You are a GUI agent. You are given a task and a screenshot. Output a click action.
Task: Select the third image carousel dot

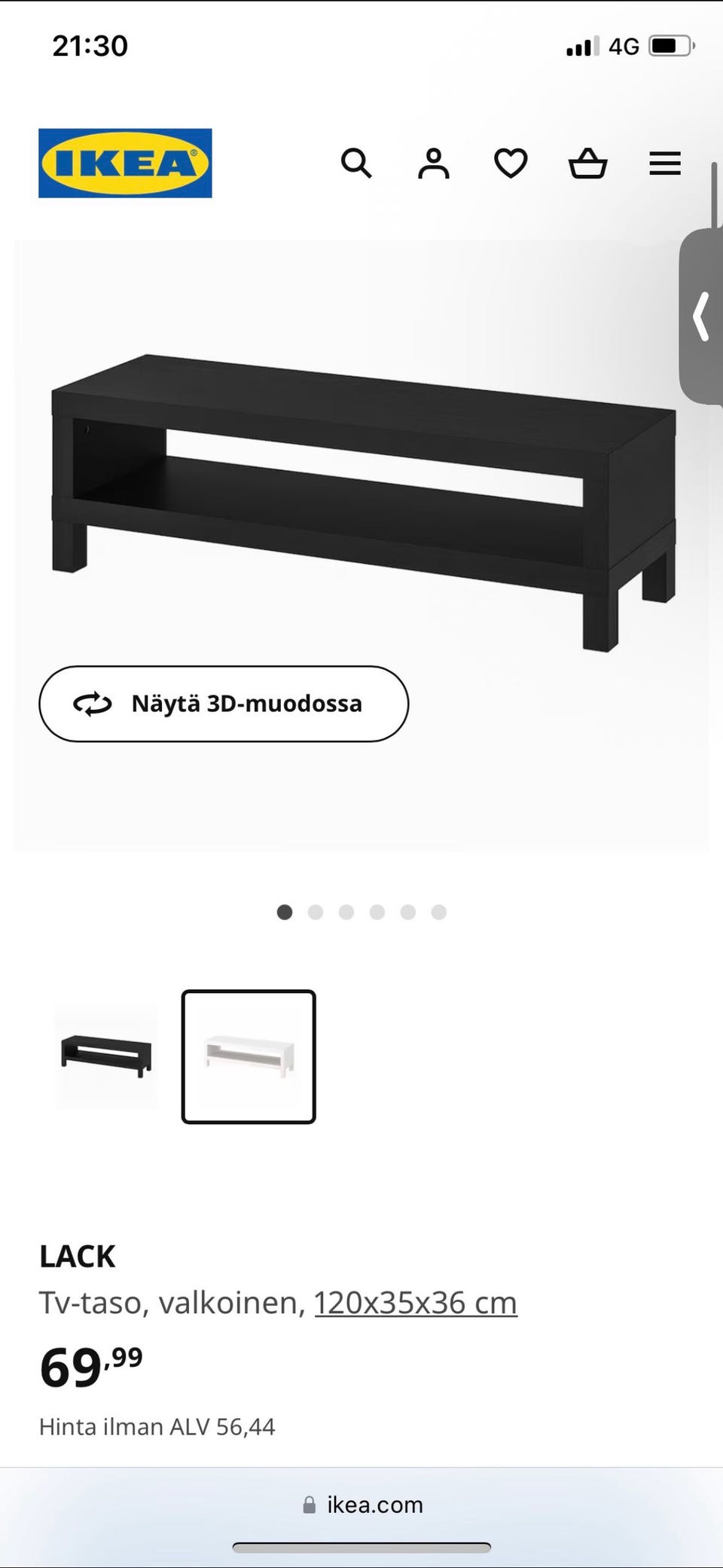click(346, 912)
